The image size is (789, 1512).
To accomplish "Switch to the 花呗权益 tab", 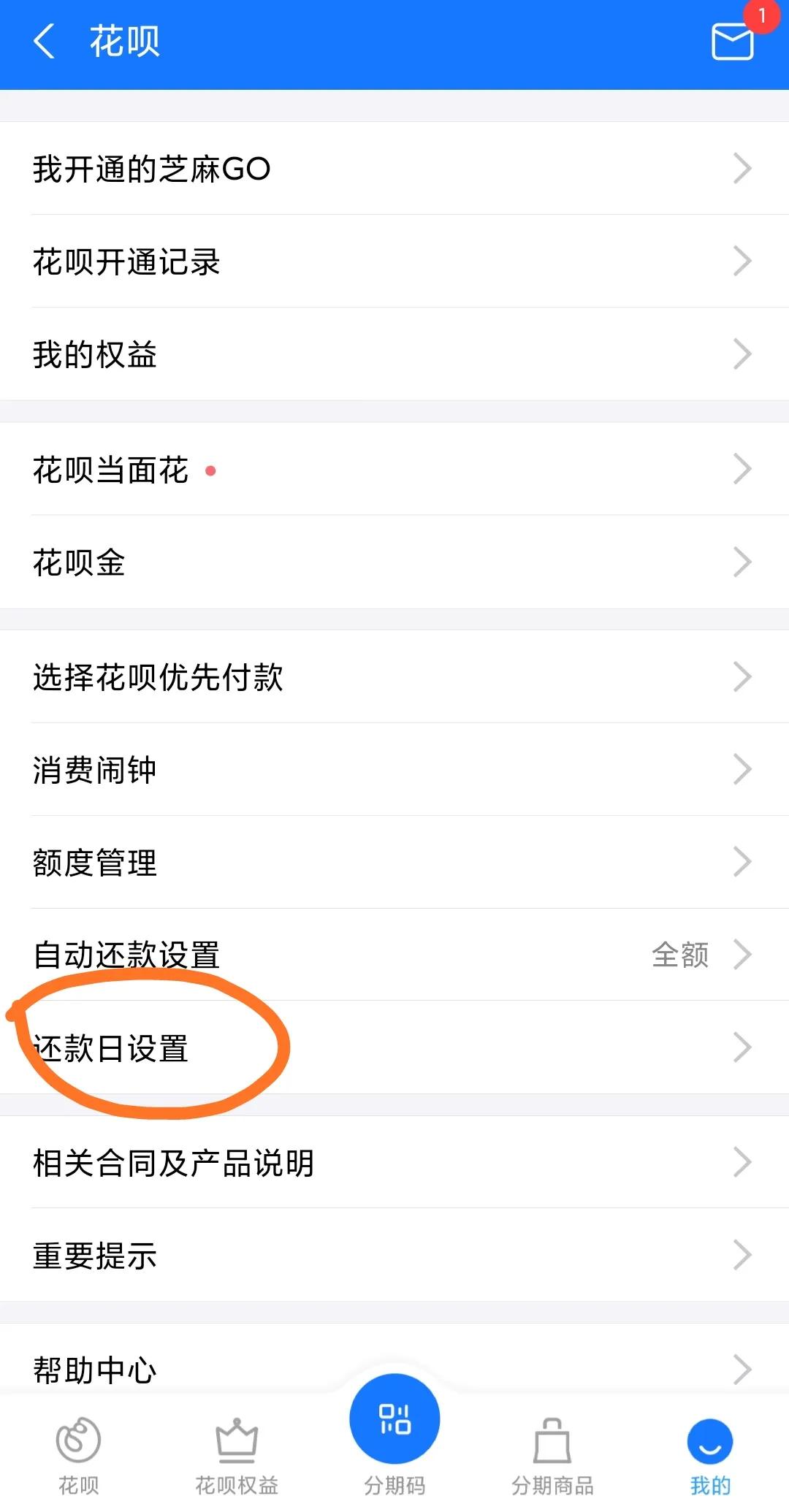I will (237, 1455).
